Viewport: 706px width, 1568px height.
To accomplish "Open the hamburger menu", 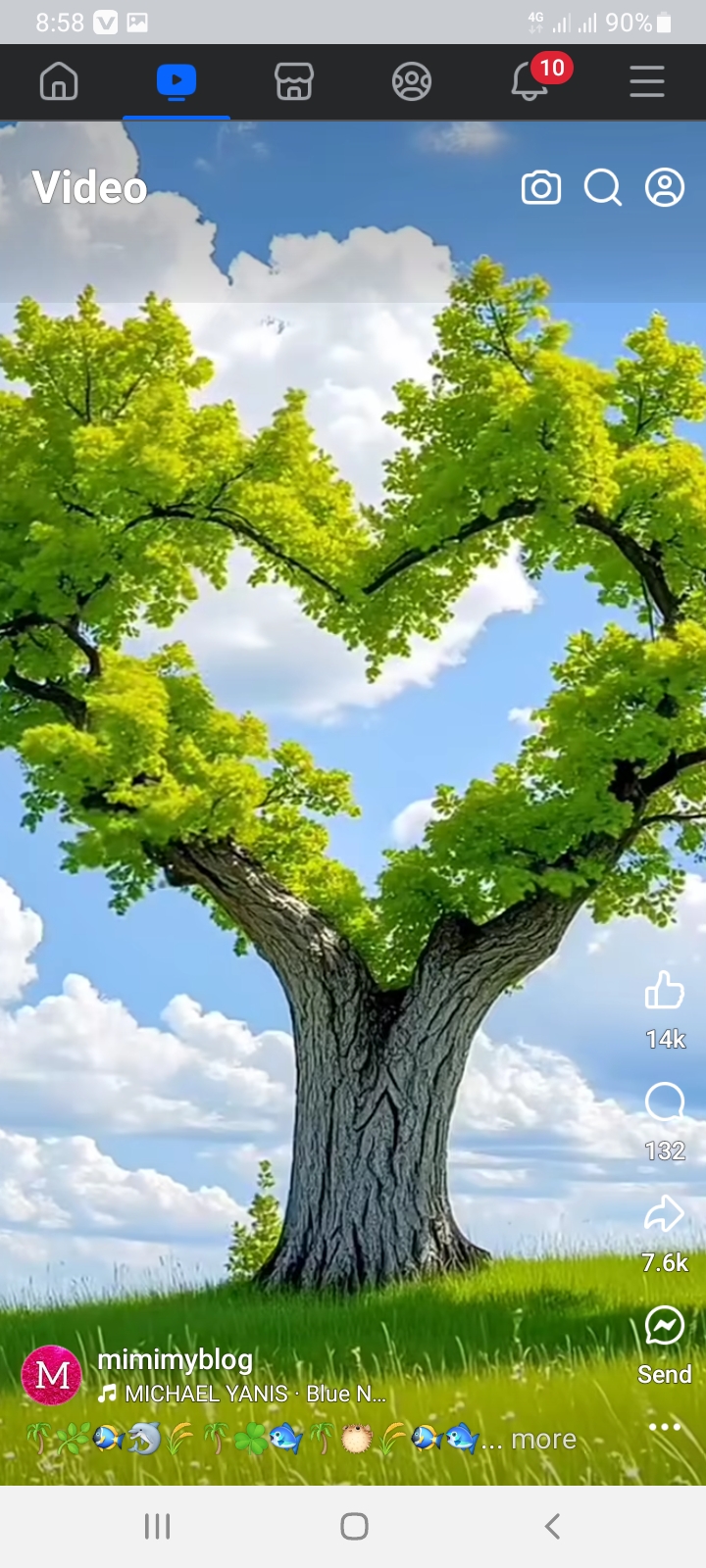I will click(647, 81).
